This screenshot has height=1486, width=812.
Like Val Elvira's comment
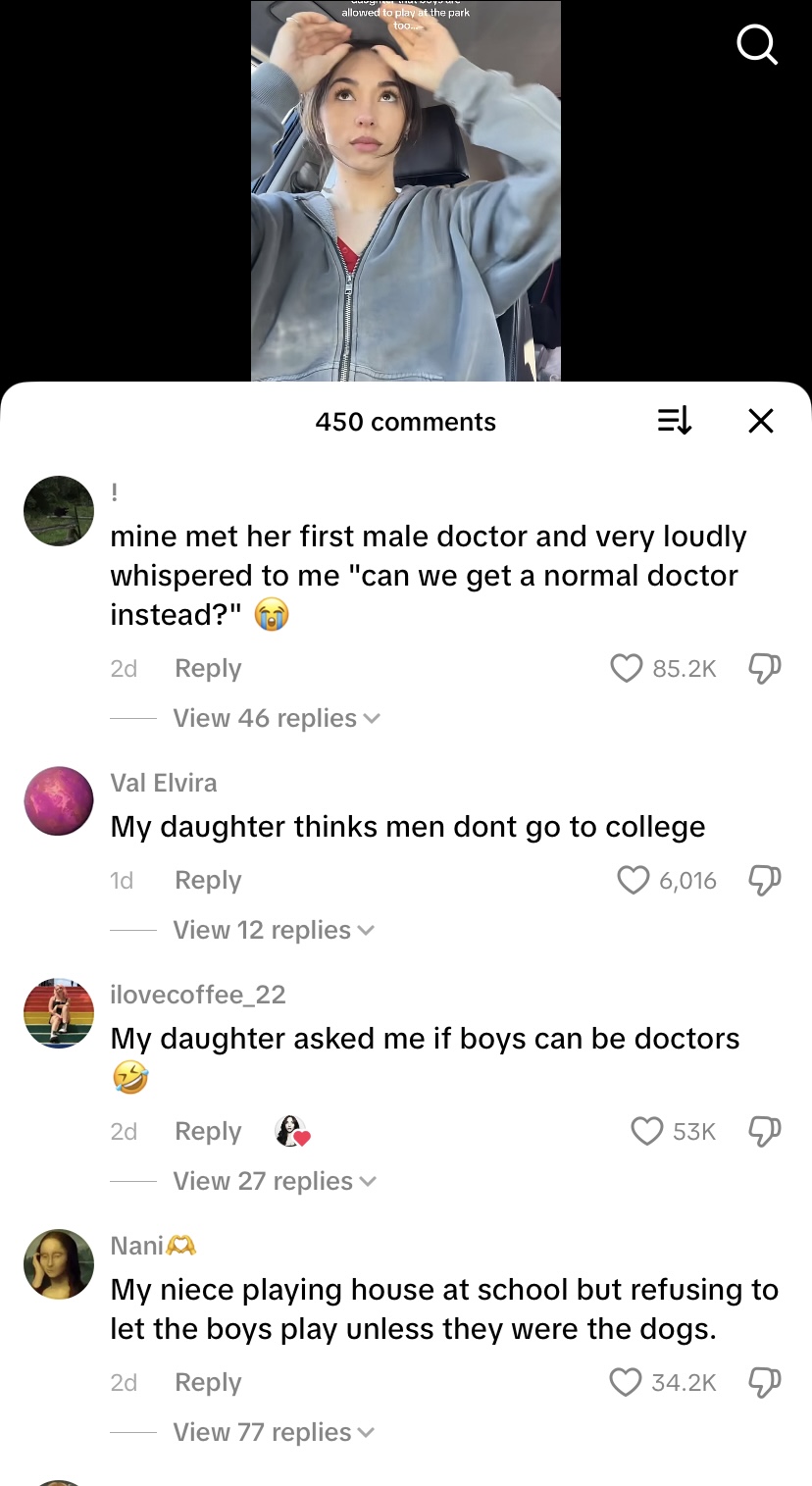point(634,880)
